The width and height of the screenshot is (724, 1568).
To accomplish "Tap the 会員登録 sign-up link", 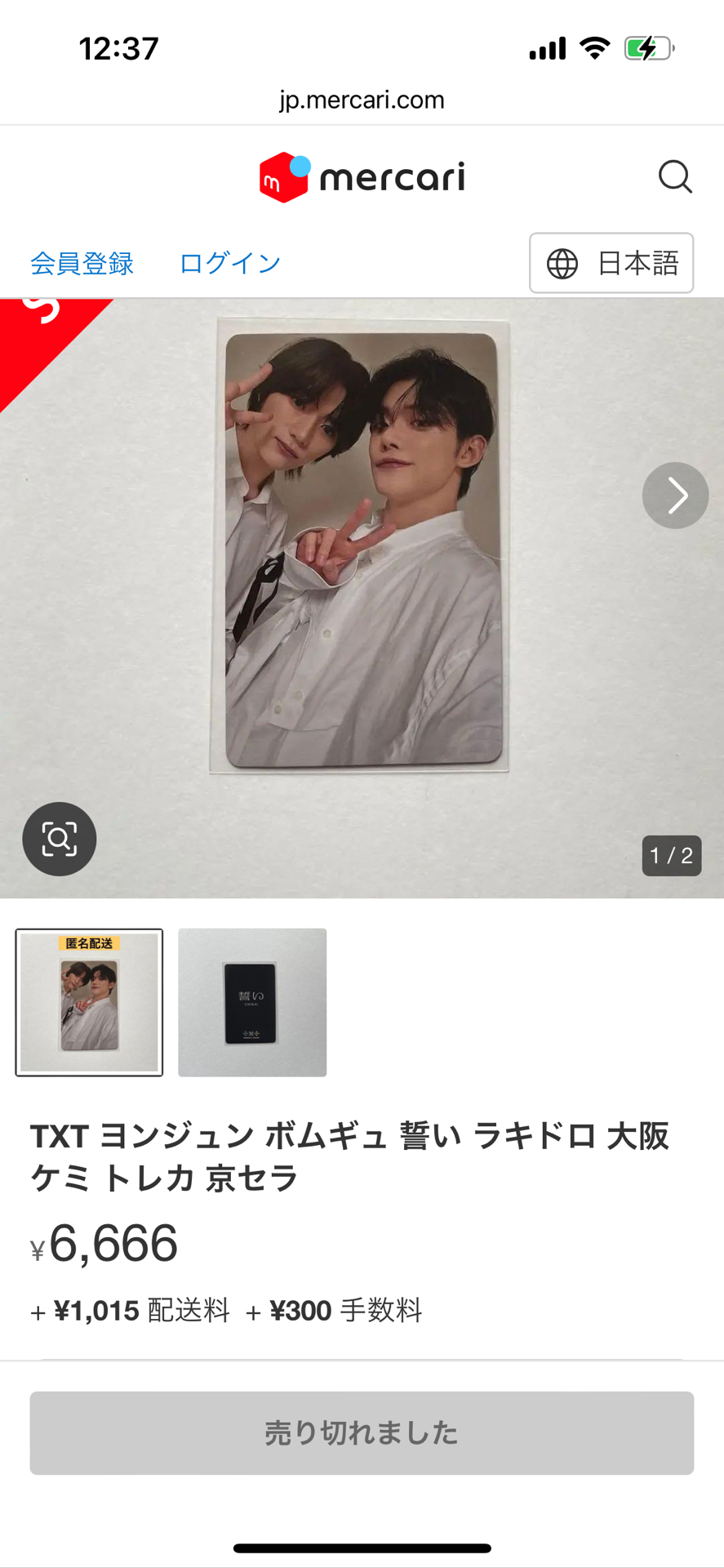I will pyautogui.click(x=82, y=263).
